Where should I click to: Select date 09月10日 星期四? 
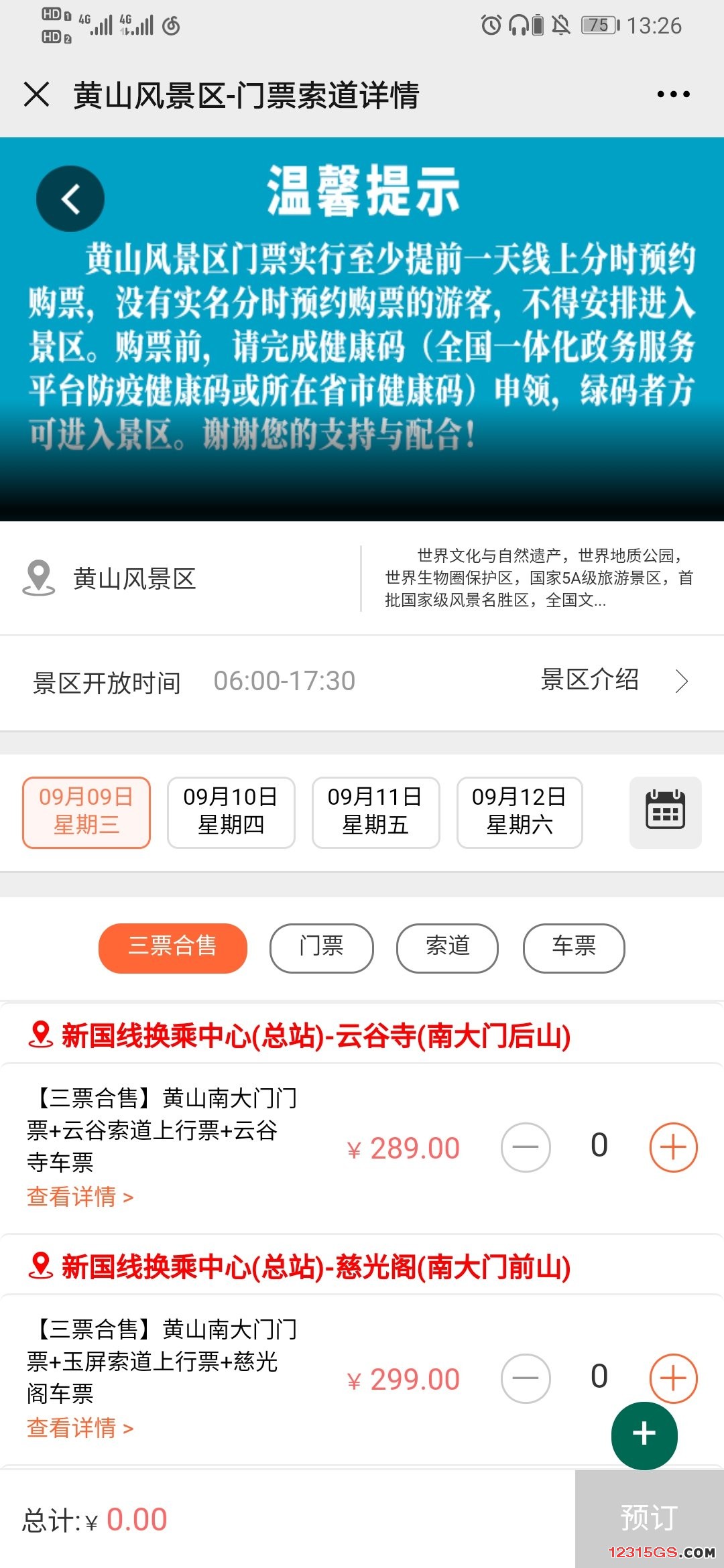click(x=231, y=812)
